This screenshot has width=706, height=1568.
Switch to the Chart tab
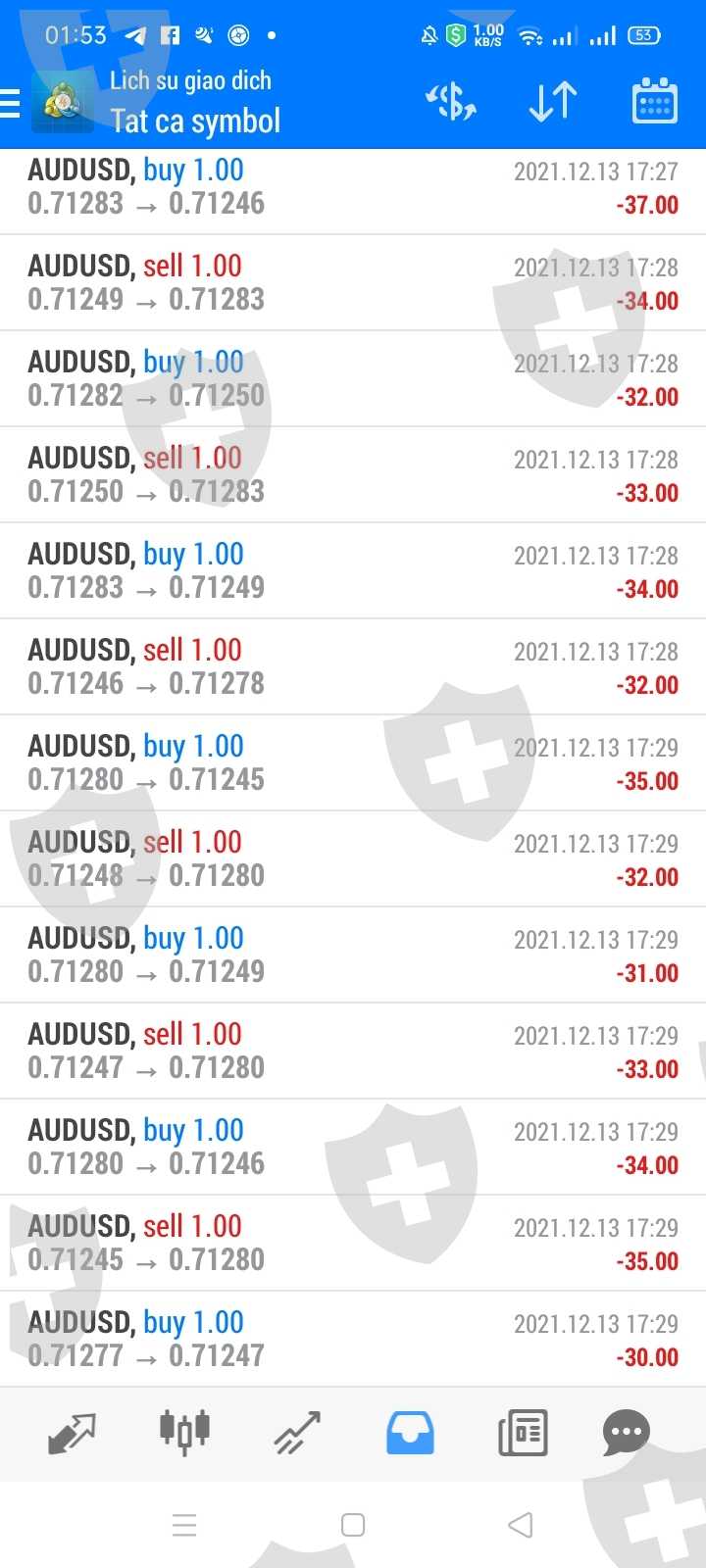184,1434
